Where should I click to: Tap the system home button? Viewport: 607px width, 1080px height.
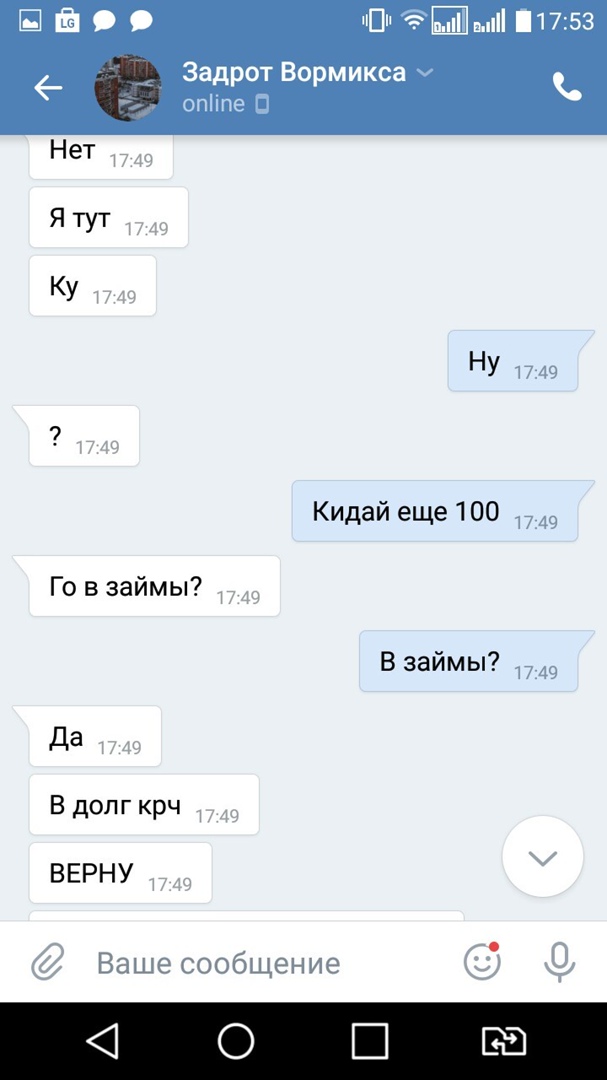click(236, 1041)
